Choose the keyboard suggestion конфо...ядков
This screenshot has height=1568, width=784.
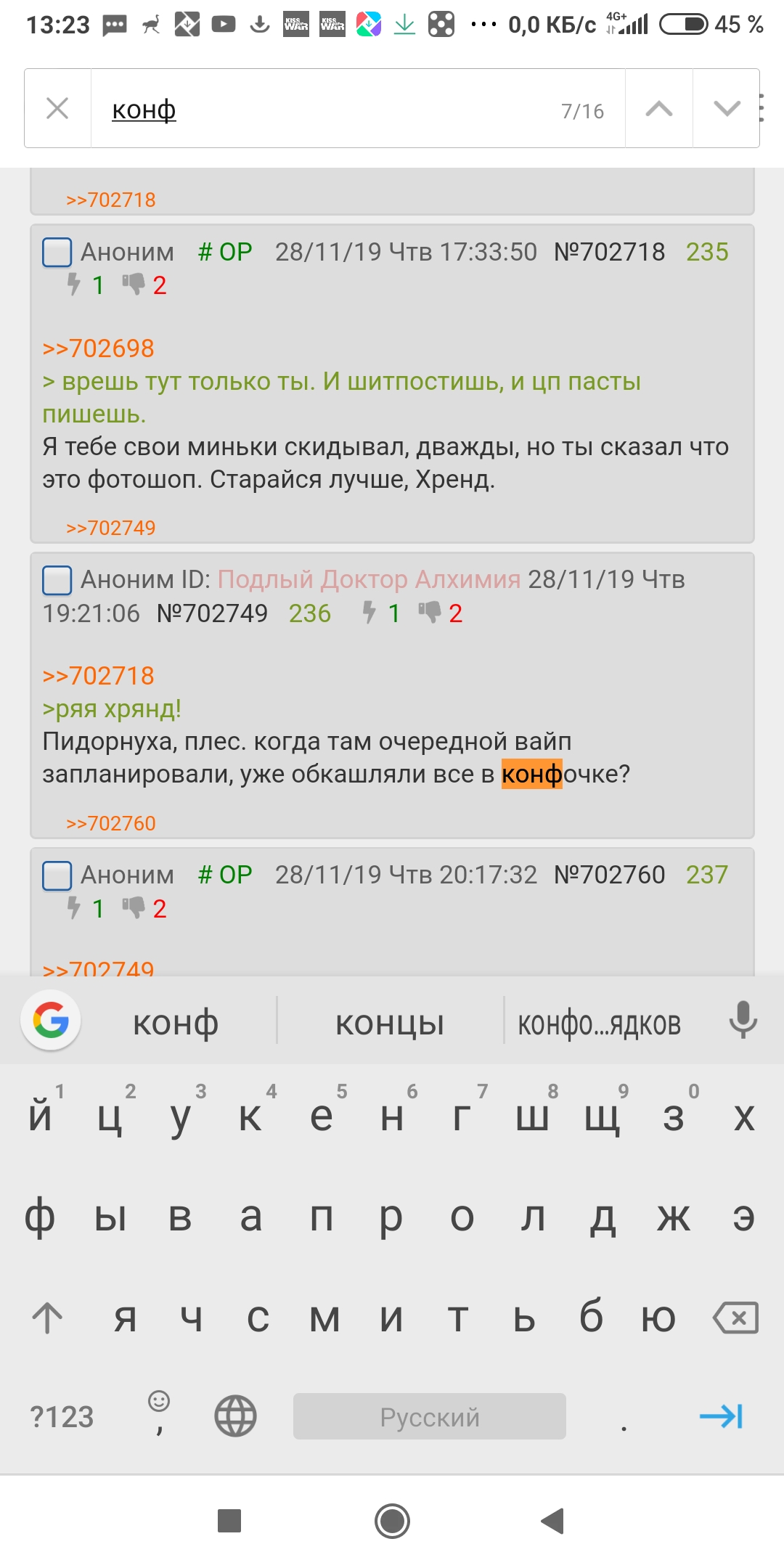click(x=600, y=1023)
